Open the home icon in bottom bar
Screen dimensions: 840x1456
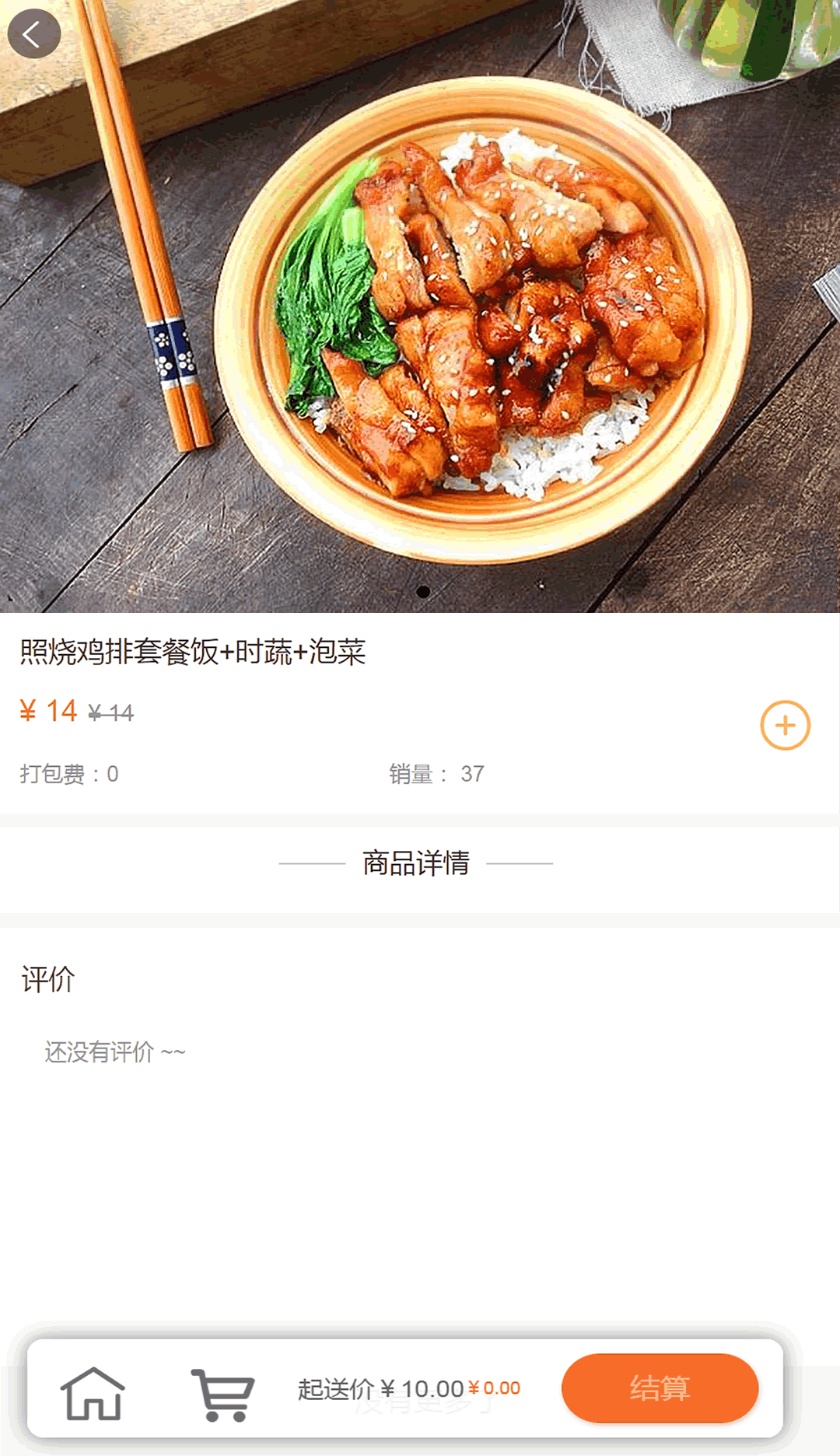pyautogui.click(x=93, y=1393)
